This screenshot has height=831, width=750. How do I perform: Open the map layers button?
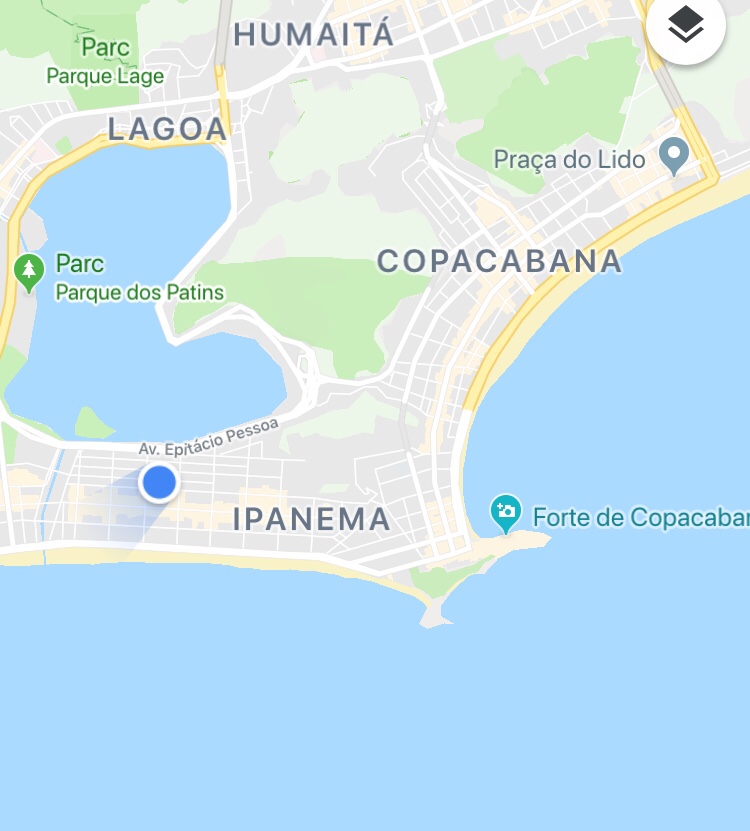coord(686,27)
